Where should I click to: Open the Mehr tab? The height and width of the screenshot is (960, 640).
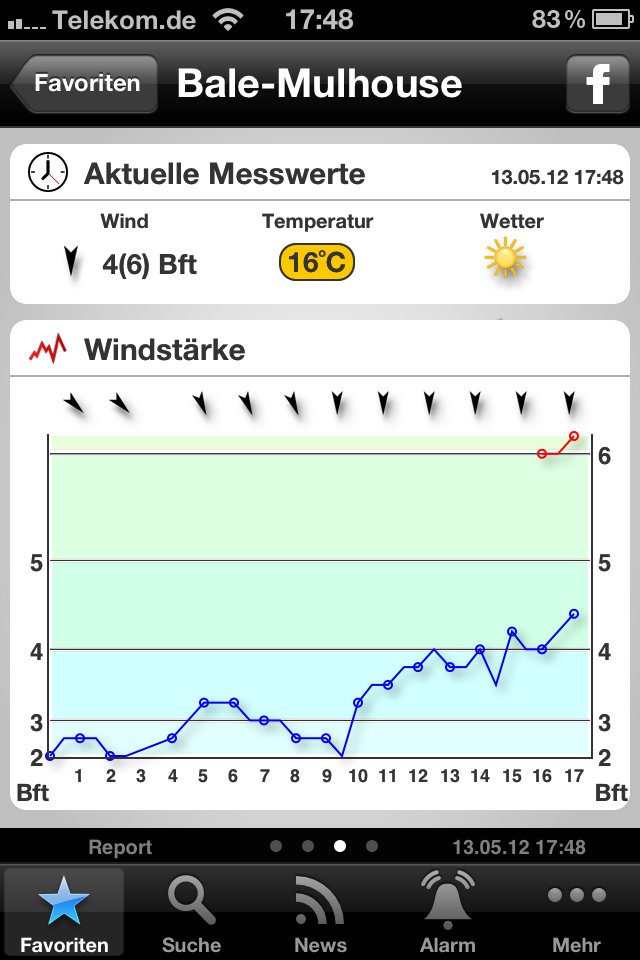(x=576, y=912)
